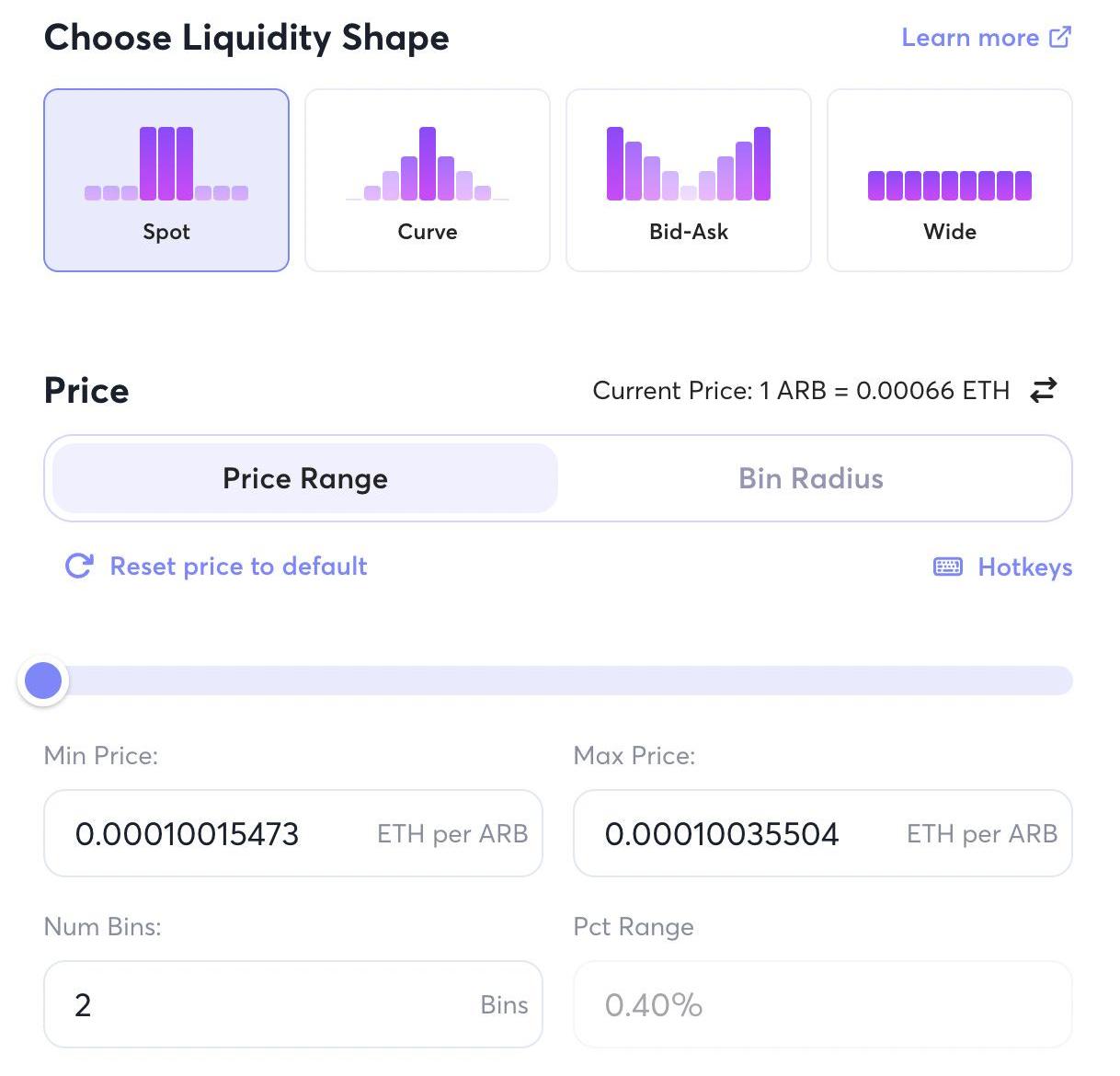This screenshot has height=1076, width=1120.
Task: Choose the Curve liquidity shape
Action: [428, 180]
